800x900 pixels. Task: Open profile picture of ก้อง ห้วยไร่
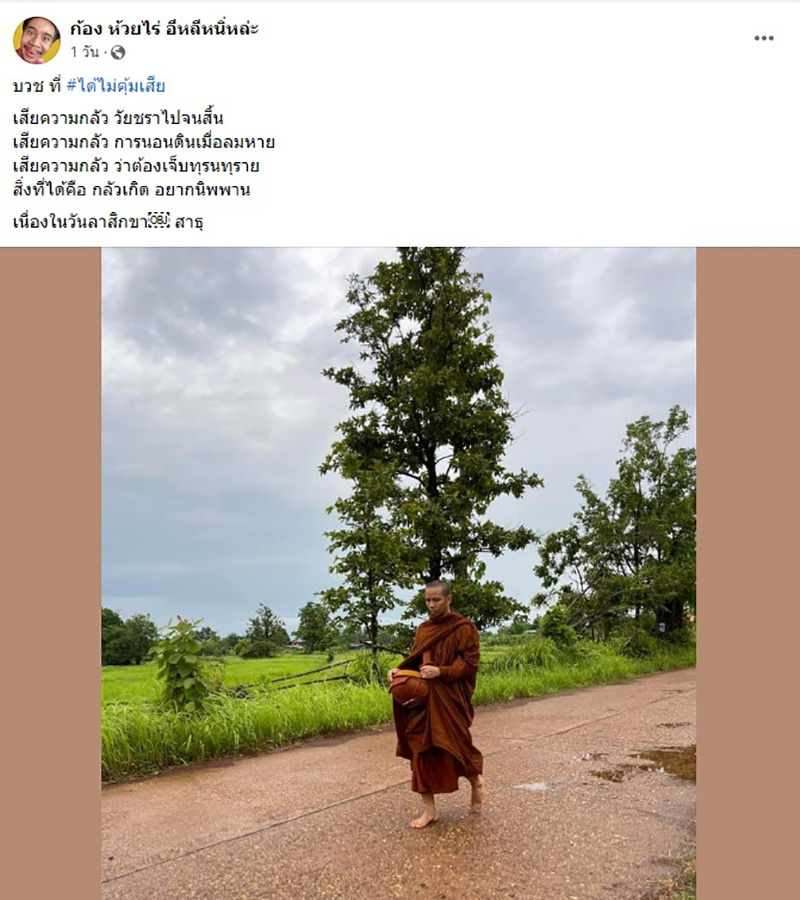coord(36,39)
